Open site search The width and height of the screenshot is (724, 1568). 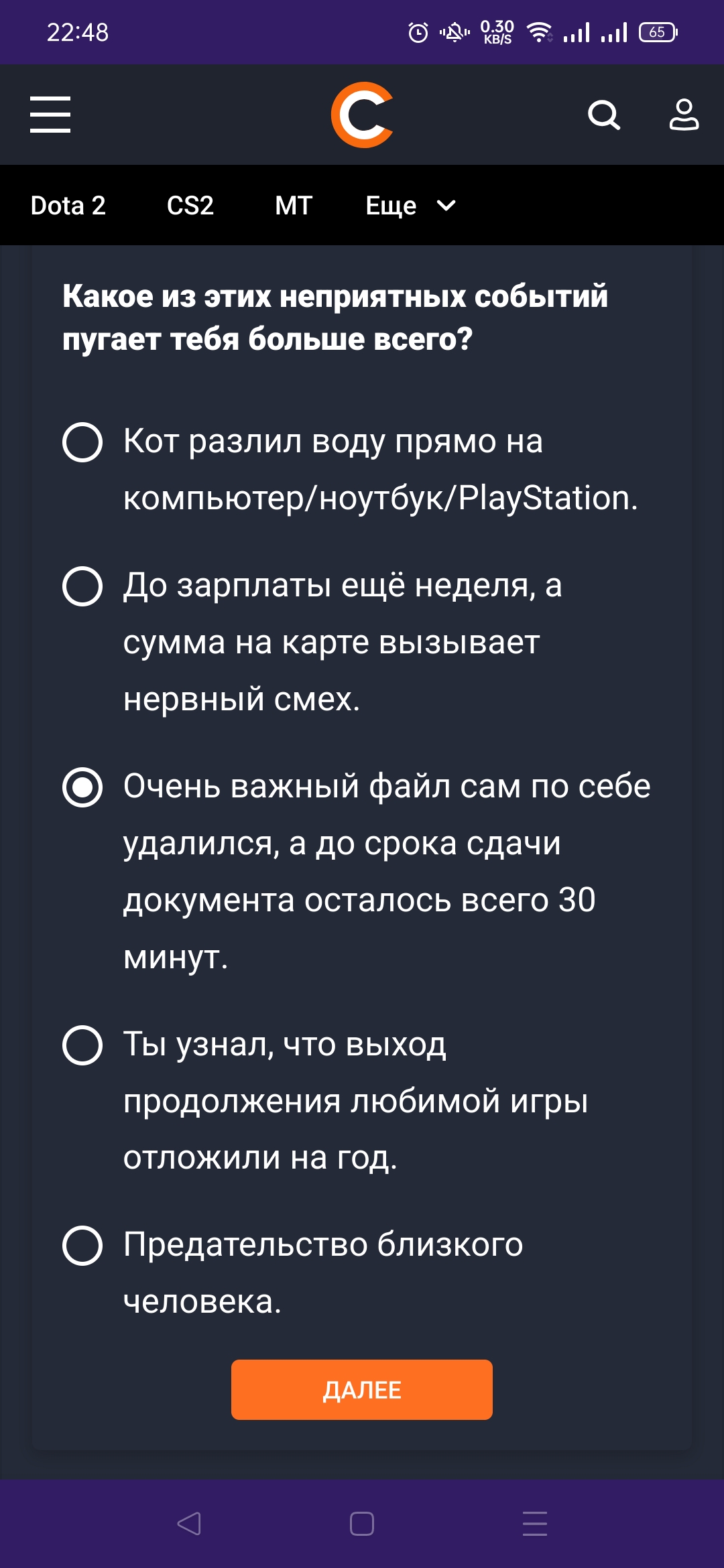point(603,115)
